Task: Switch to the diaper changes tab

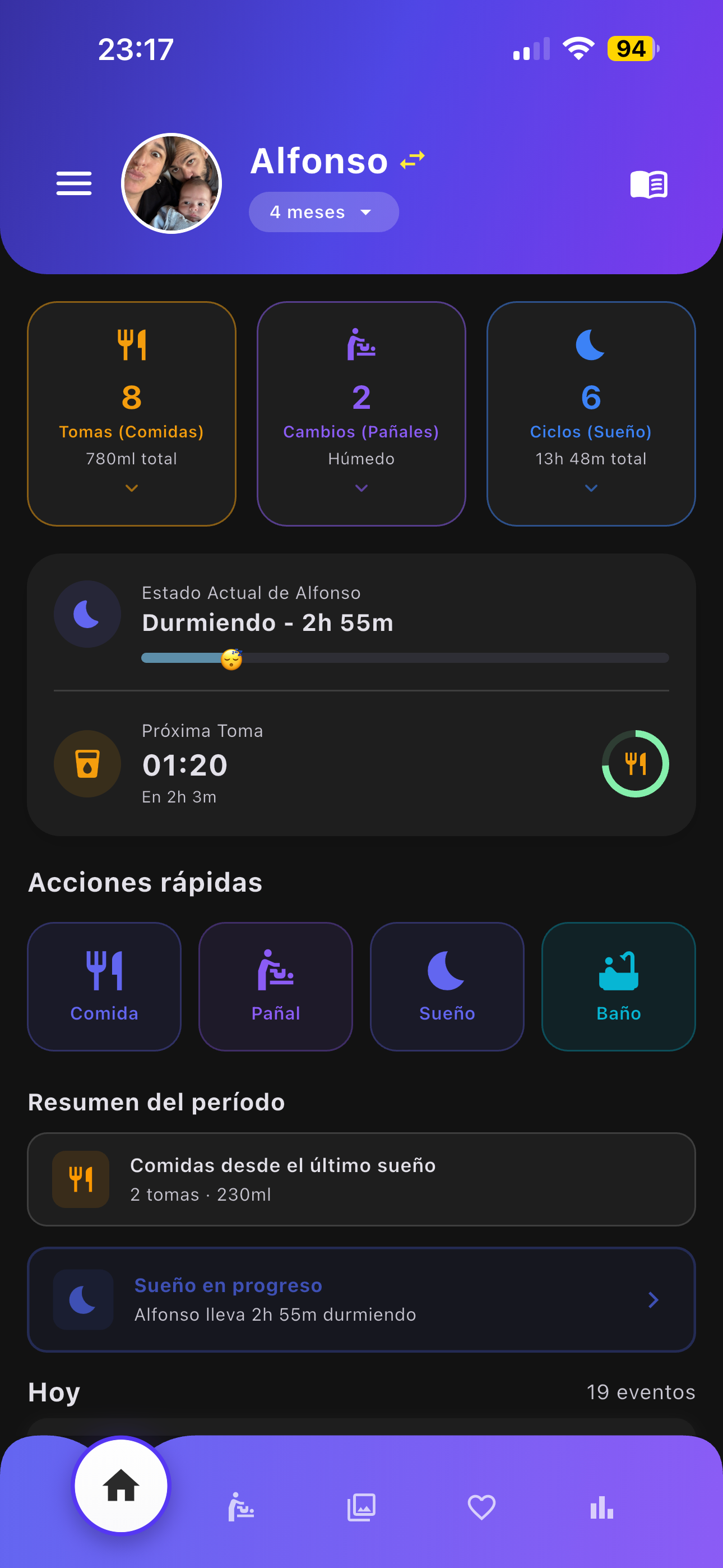Action: pos(241,1507)
